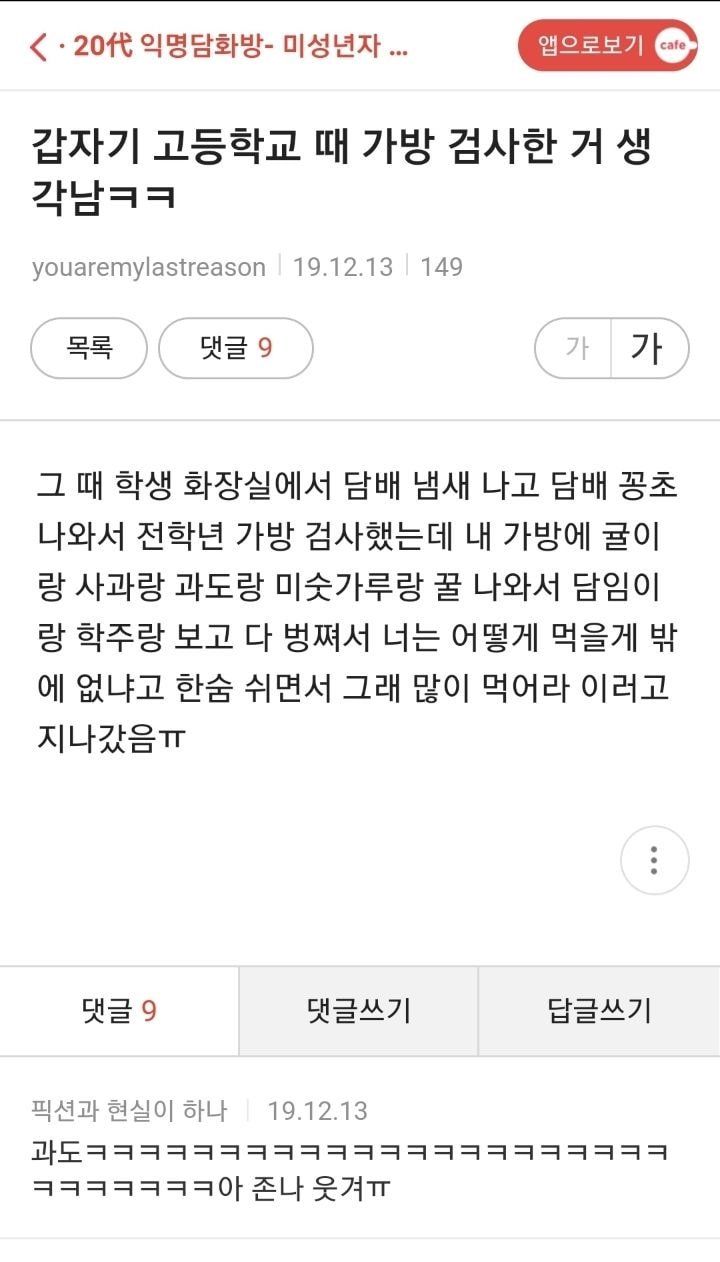Open commenter 픽션과 현실이 하나's profile
This screenshot has width=720, height=1262.
129,1110
